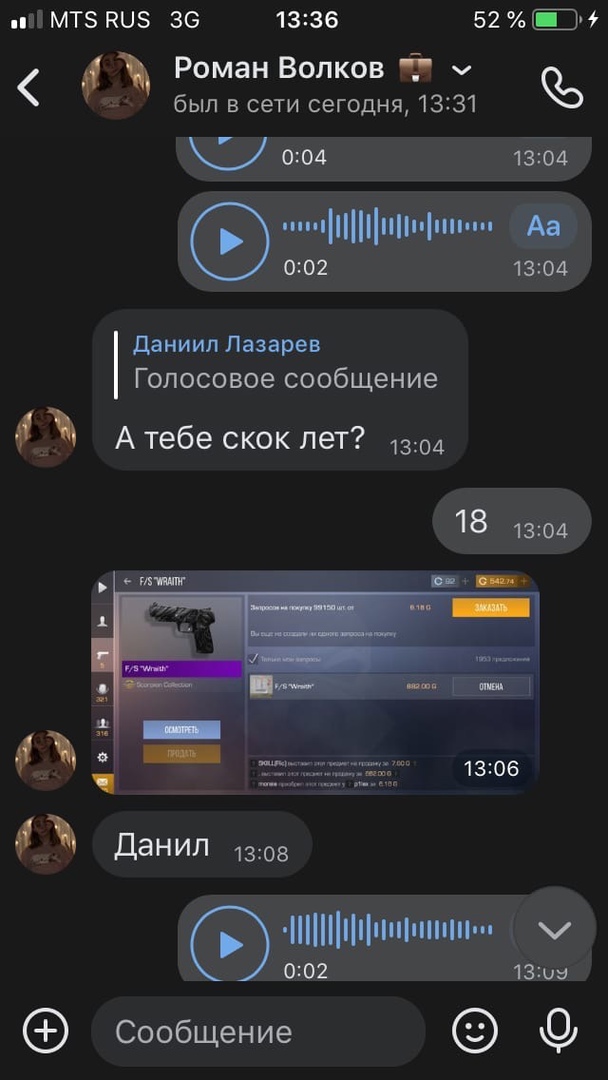608x1080 pixels.
Task: Open Роман Волков's profile avatar in header
Action: [115, 86]
